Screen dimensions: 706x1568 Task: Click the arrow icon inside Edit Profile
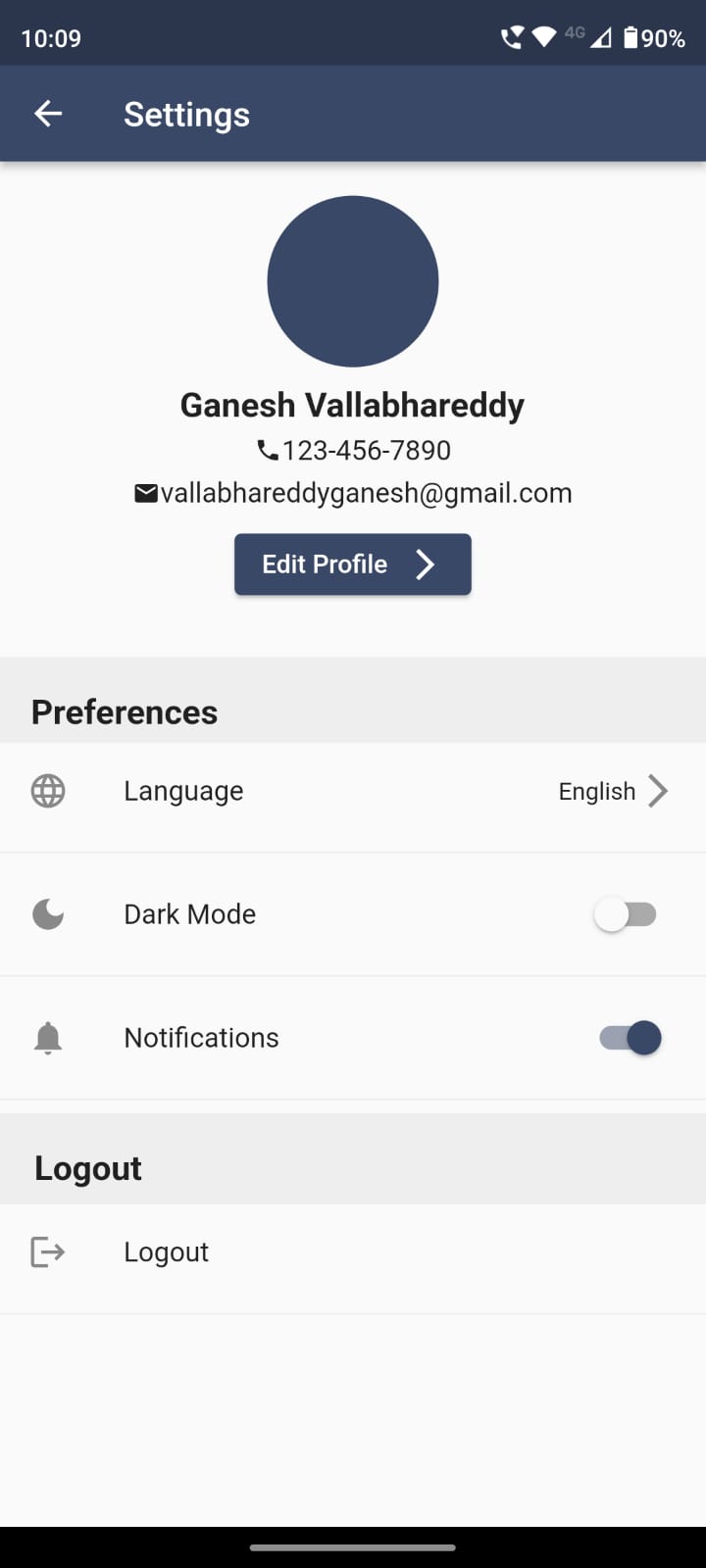coord(425,563)
